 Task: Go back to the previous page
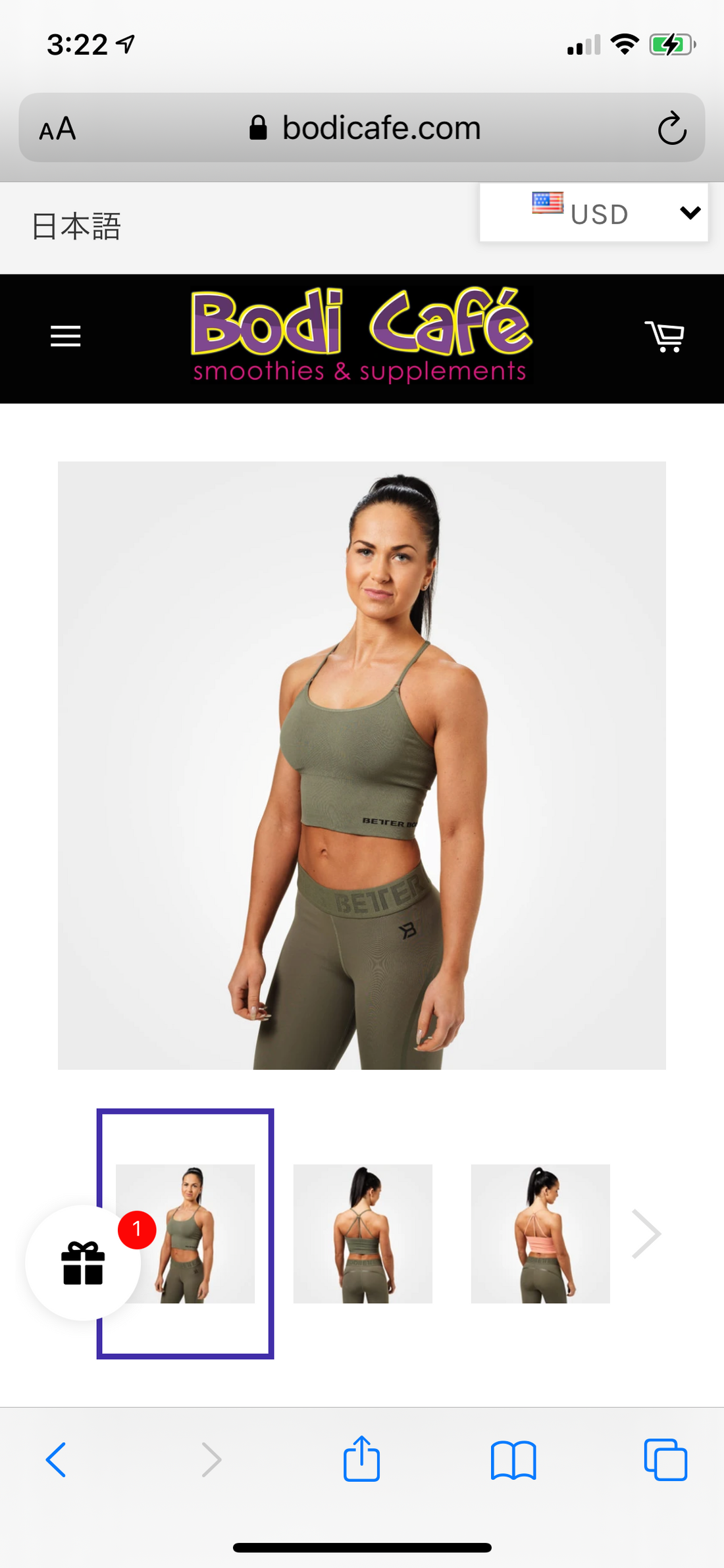coord(56,1459)
